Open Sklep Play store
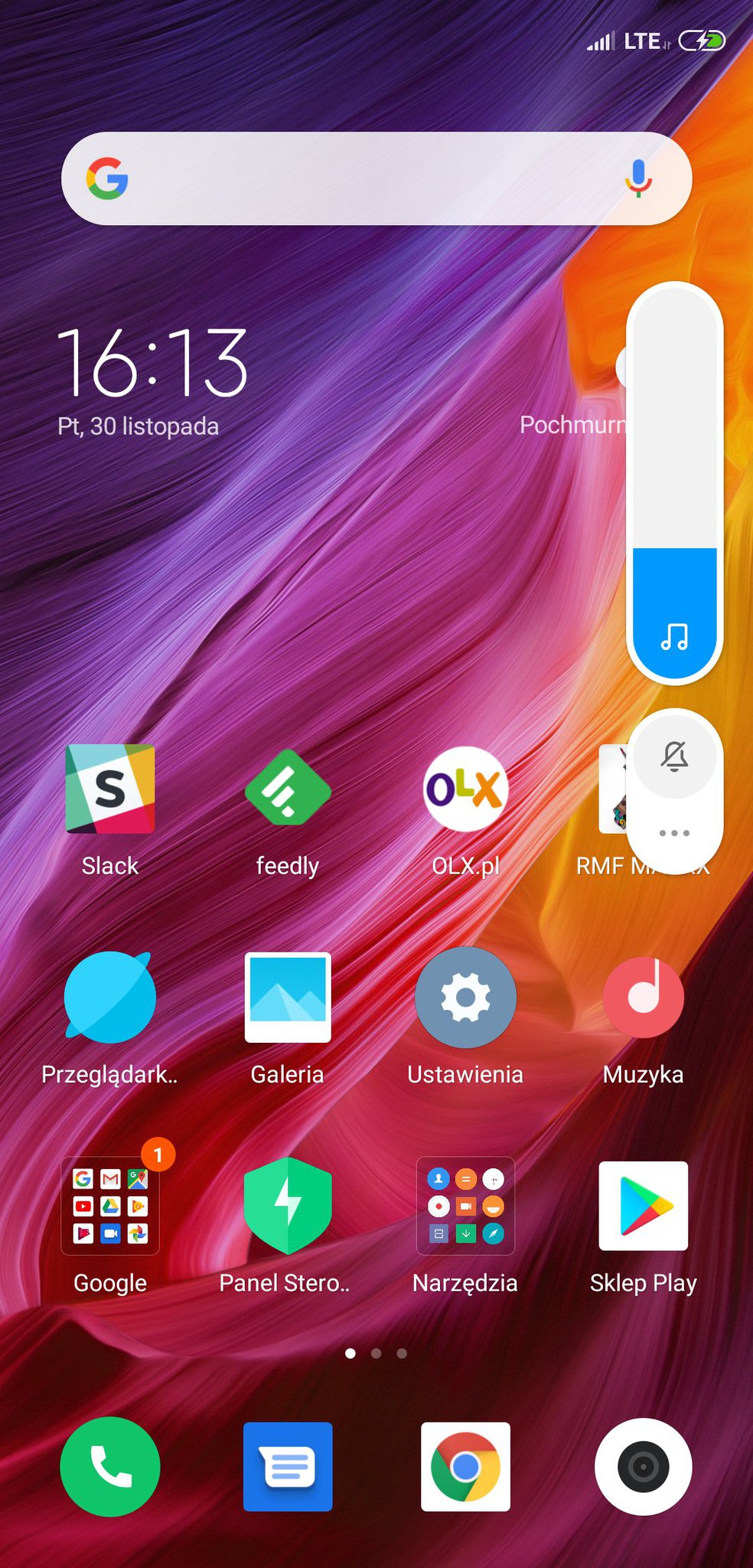The height and width of the screenshot is (1568, 753). pyautogui.click(x=643, y=1206)
